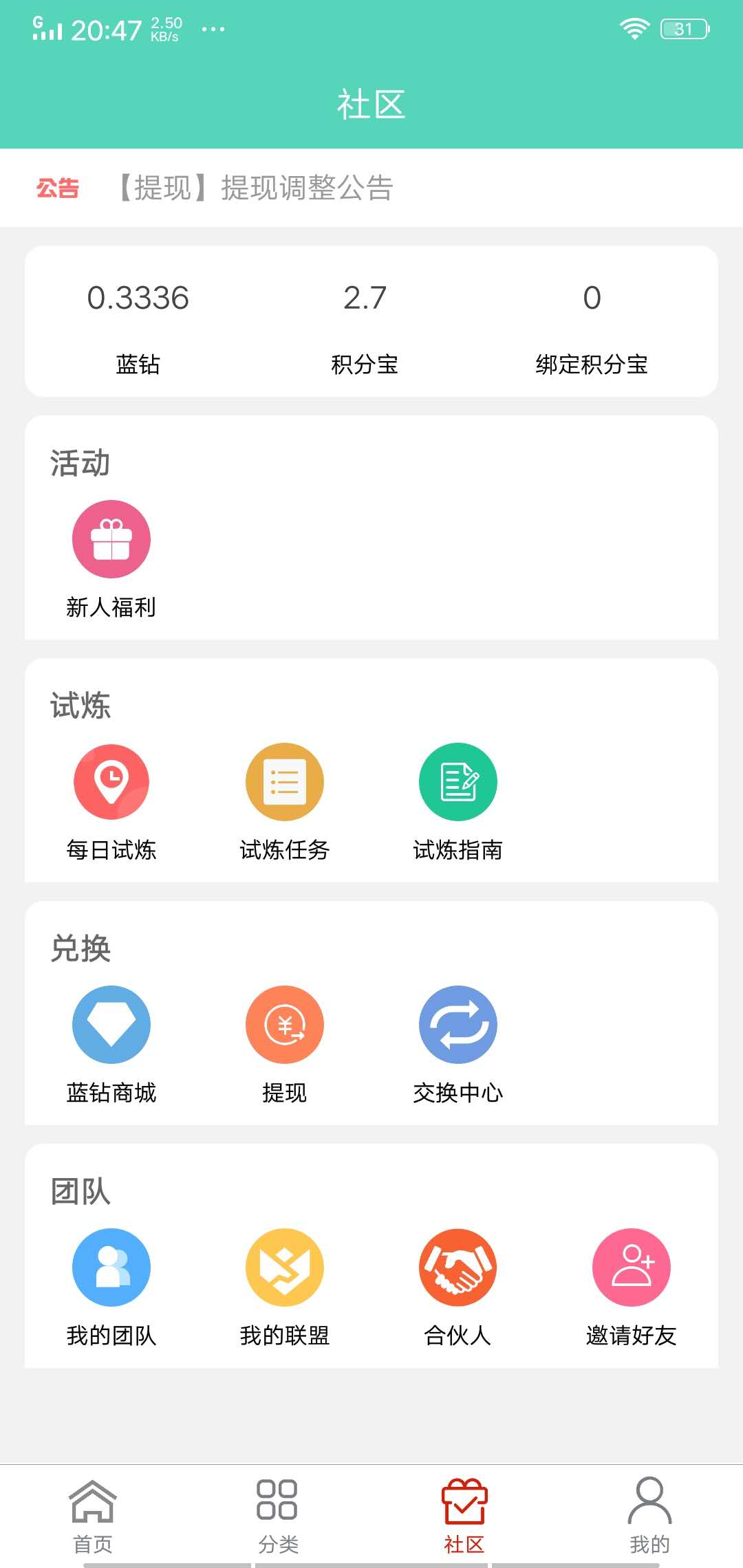View the 绑定积分宝 count zero

pos(592,297)
